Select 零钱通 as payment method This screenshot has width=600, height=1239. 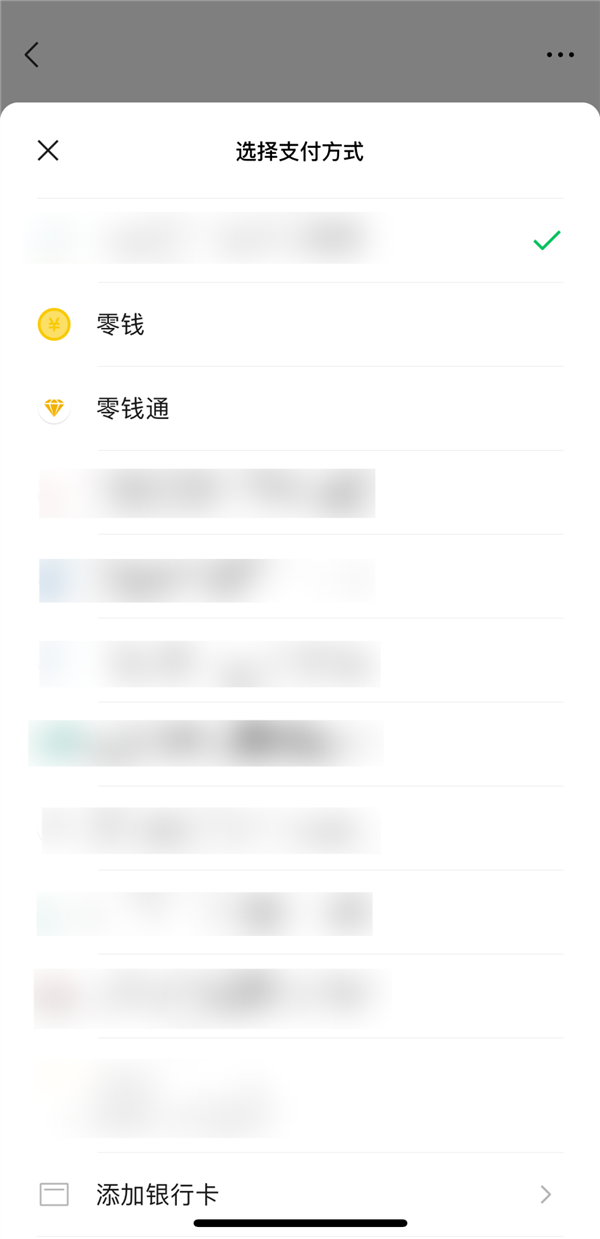[x=132, y=409]
